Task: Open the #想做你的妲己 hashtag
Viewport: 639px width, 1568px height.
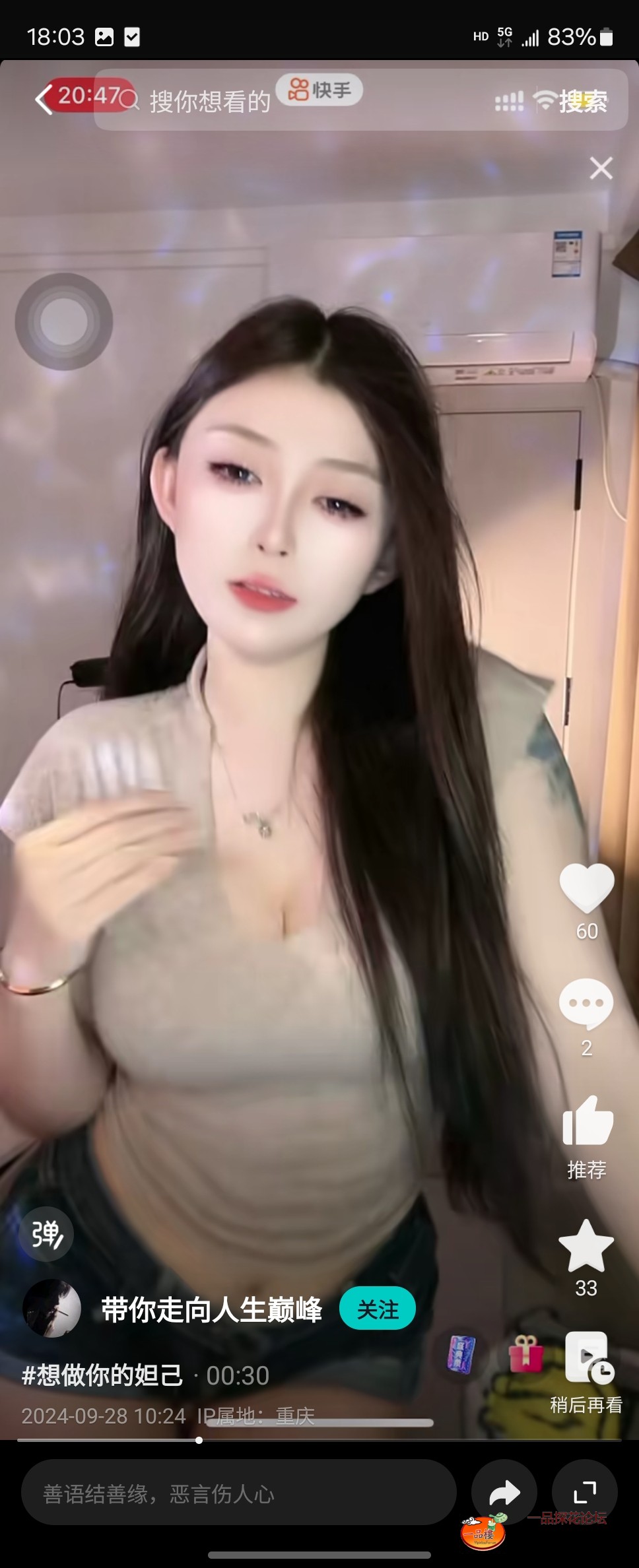Action: click(x=102, y=1375)
